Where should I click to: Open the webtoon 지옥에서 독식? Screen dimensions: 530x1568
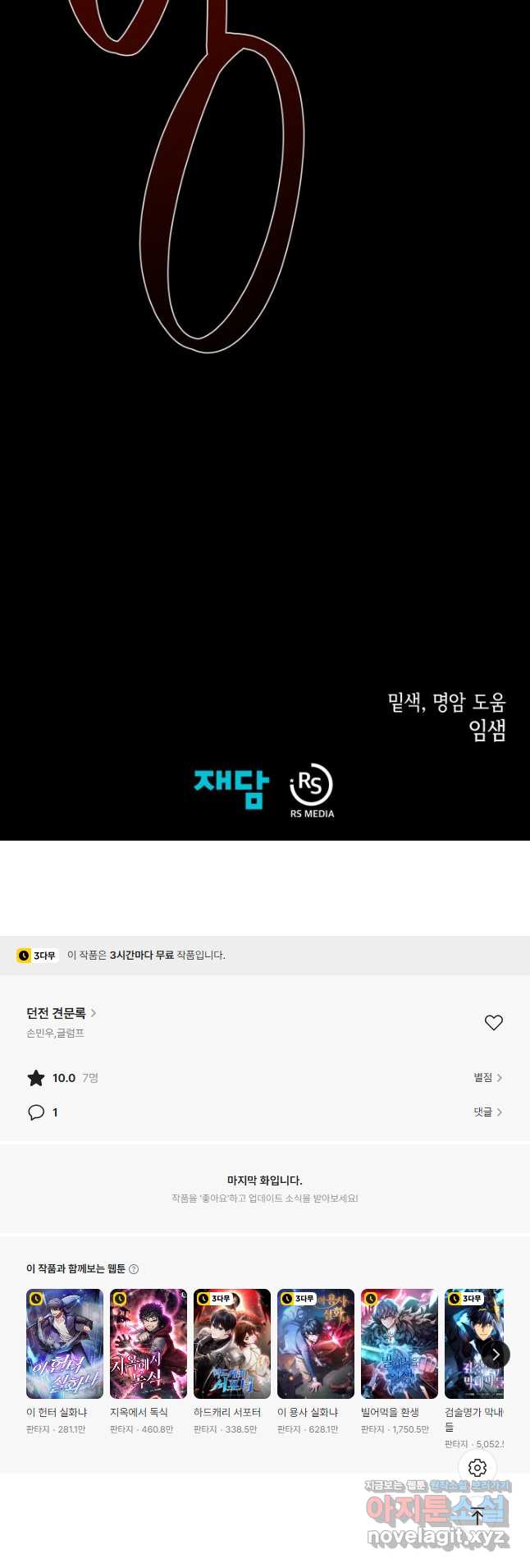[148, 1344]
